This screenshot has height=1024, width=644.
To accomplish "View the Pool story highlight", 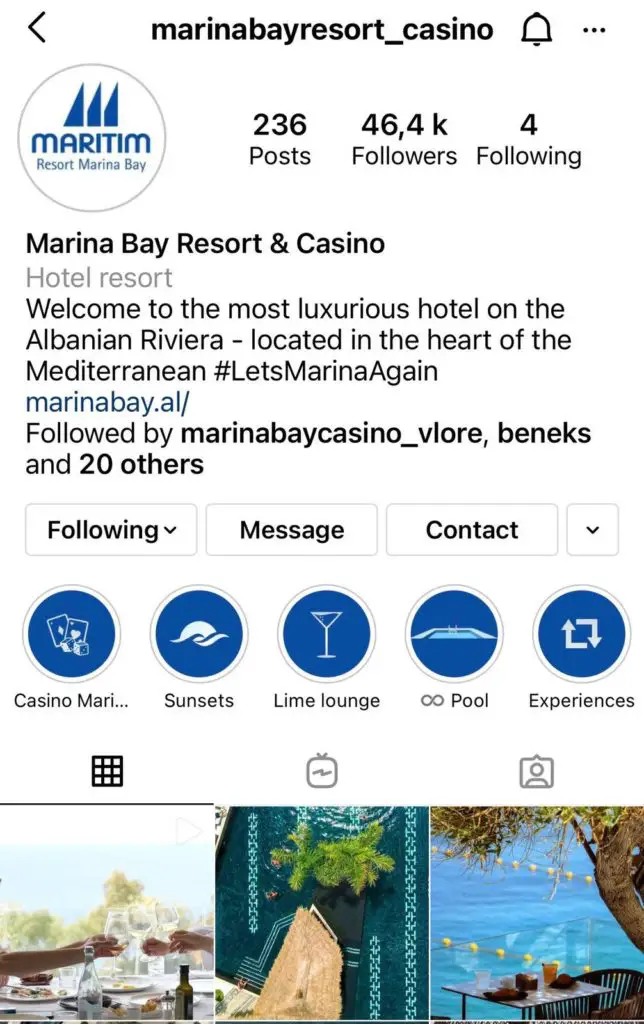I will (x=454, y=635).
